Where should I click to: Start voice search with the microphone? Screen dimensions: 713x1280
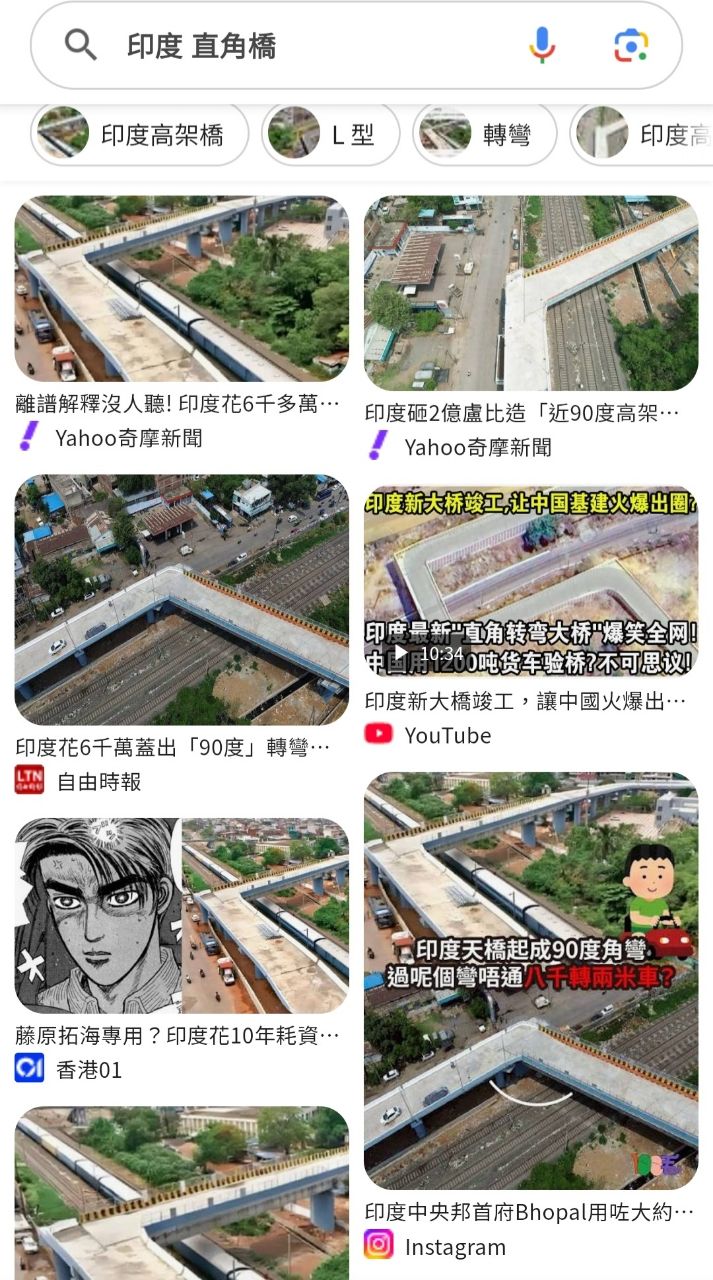(542, 45)
